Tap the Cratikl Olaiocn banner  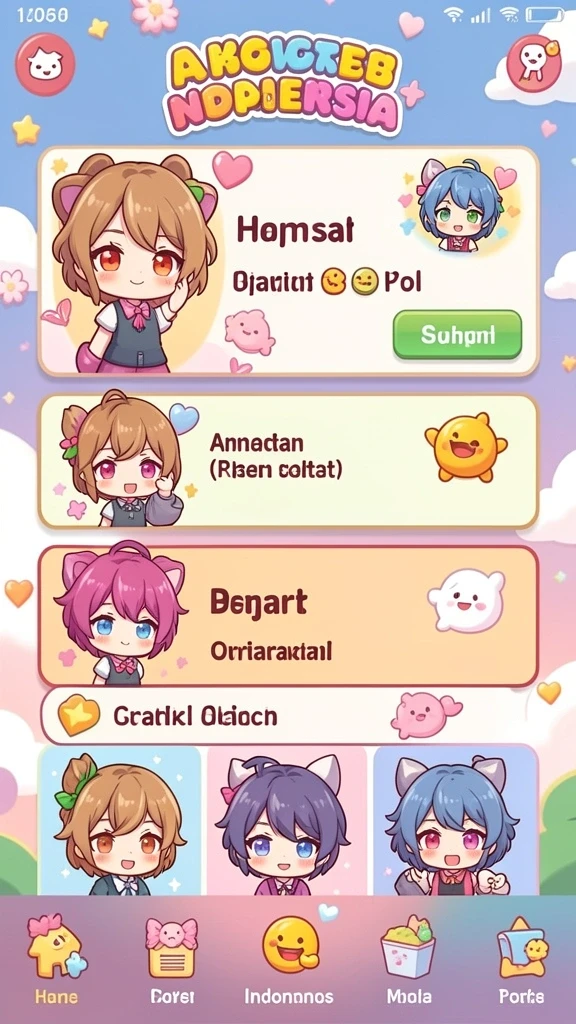(288, 716)
